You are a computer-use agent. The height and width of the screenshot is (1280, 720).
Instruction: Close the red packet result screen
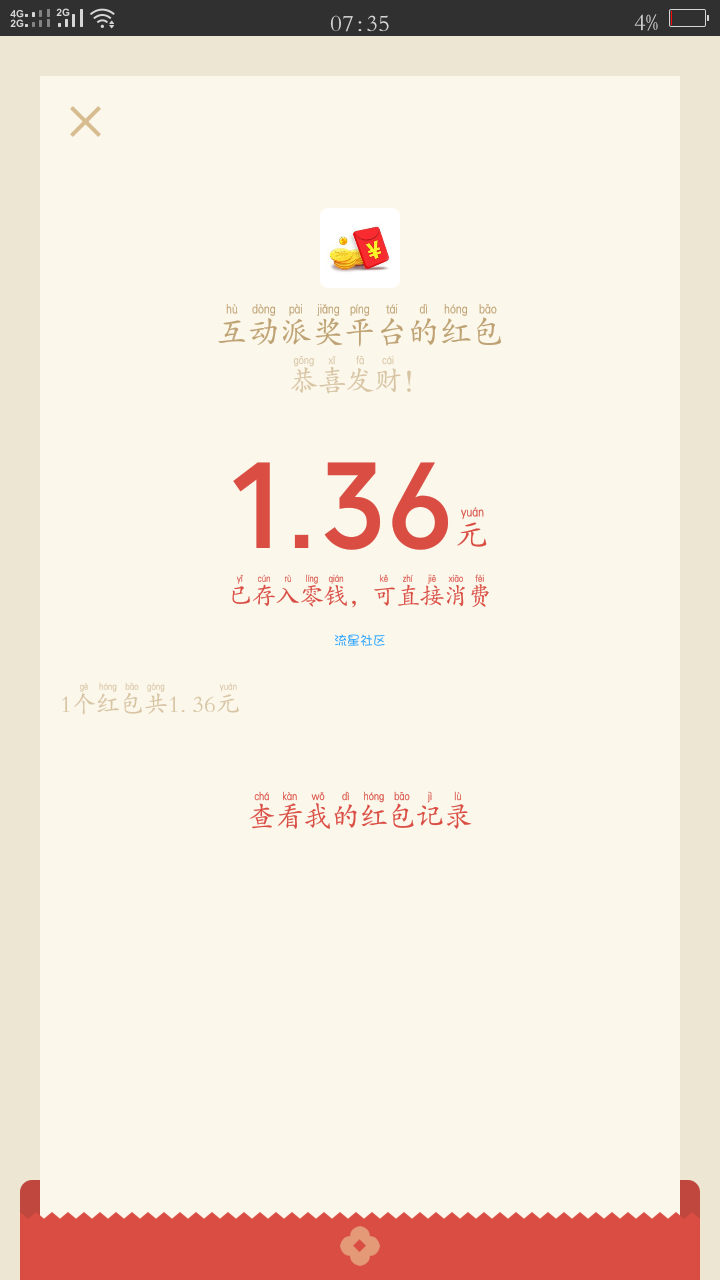click(85, 122)
